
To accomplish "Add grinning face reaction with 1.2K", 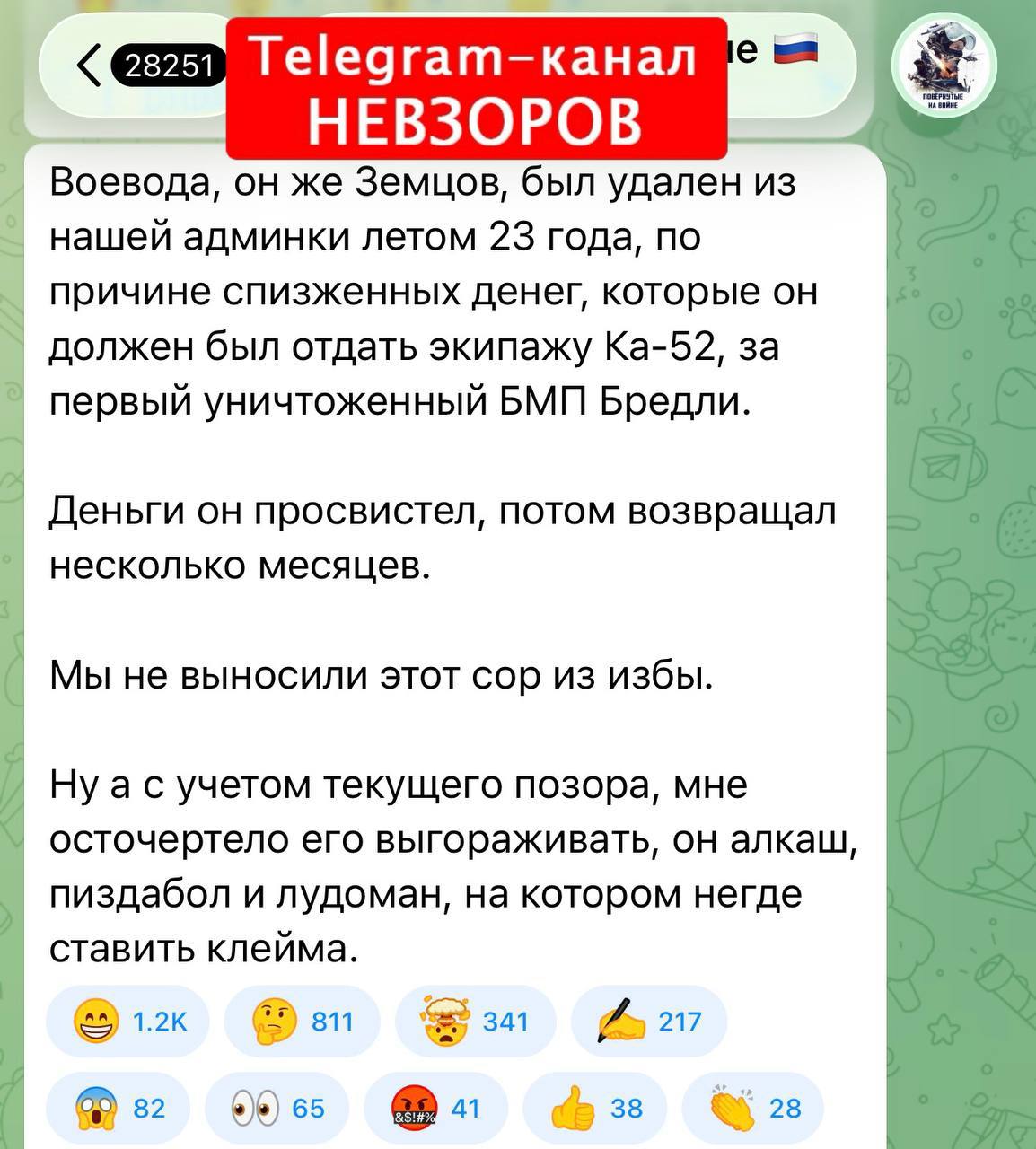I will (x=127, y=1022).
